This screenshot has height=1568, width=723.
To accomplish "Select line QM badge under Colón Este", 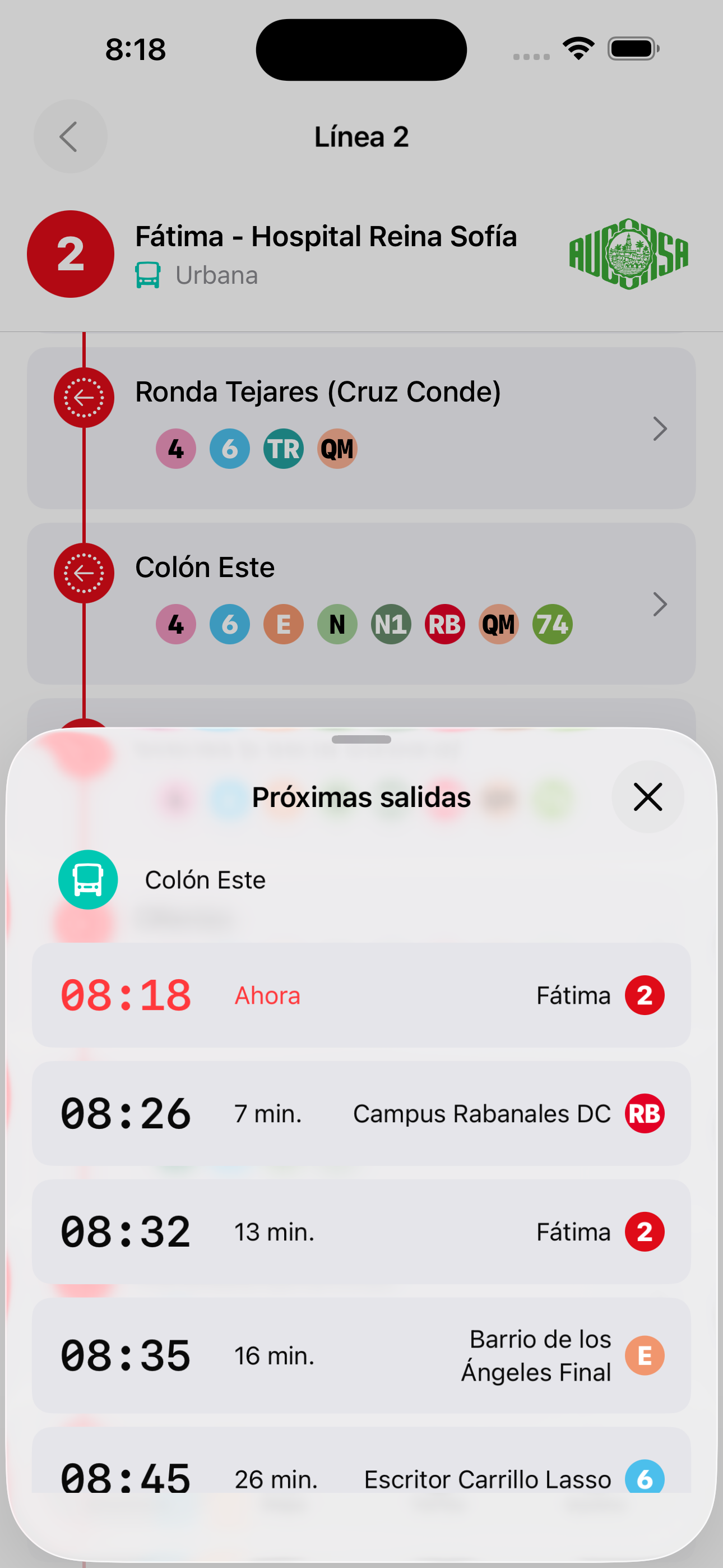I will (498, 624).
